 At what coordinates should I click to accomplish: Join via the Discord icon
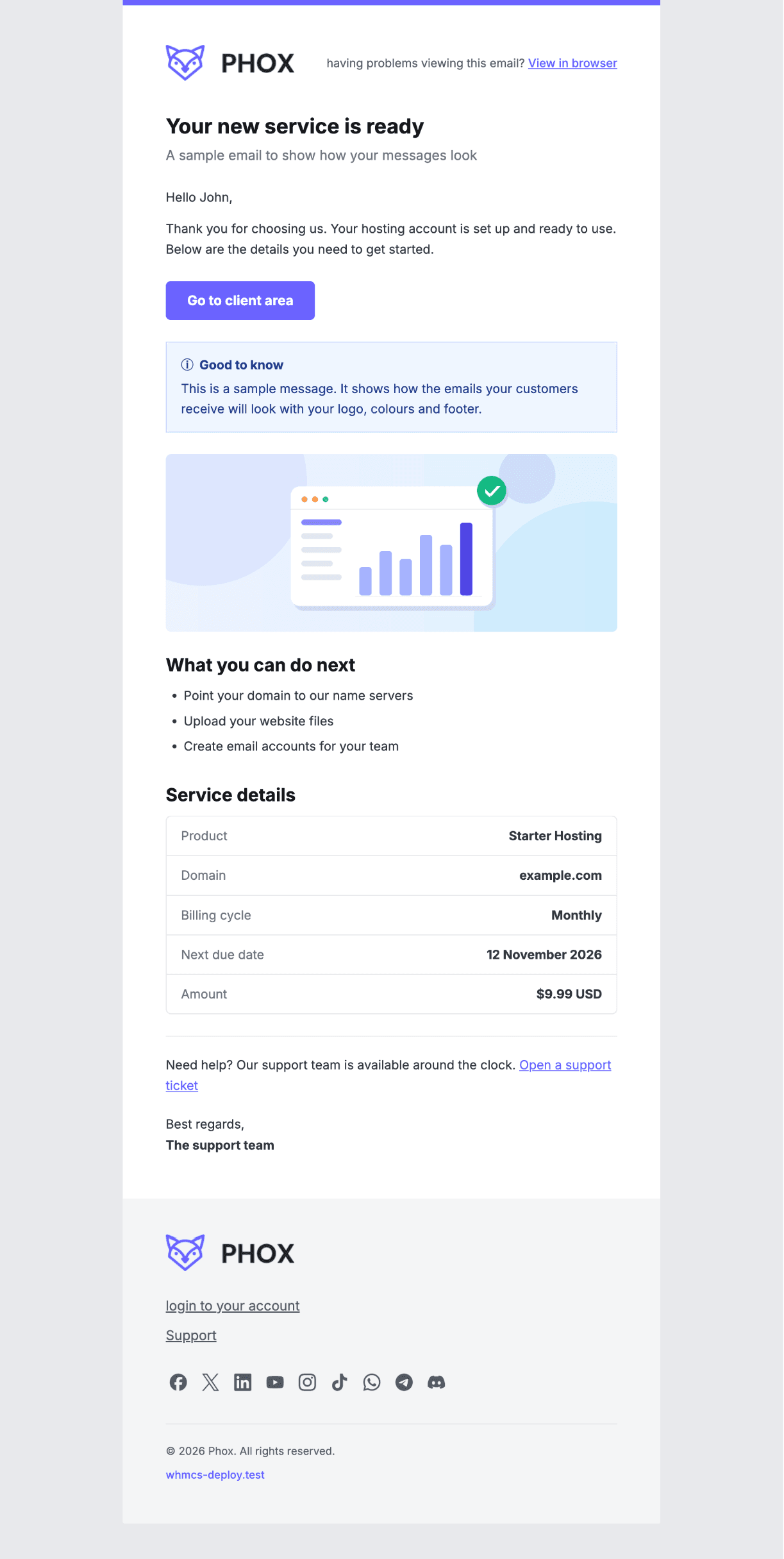437,1382
